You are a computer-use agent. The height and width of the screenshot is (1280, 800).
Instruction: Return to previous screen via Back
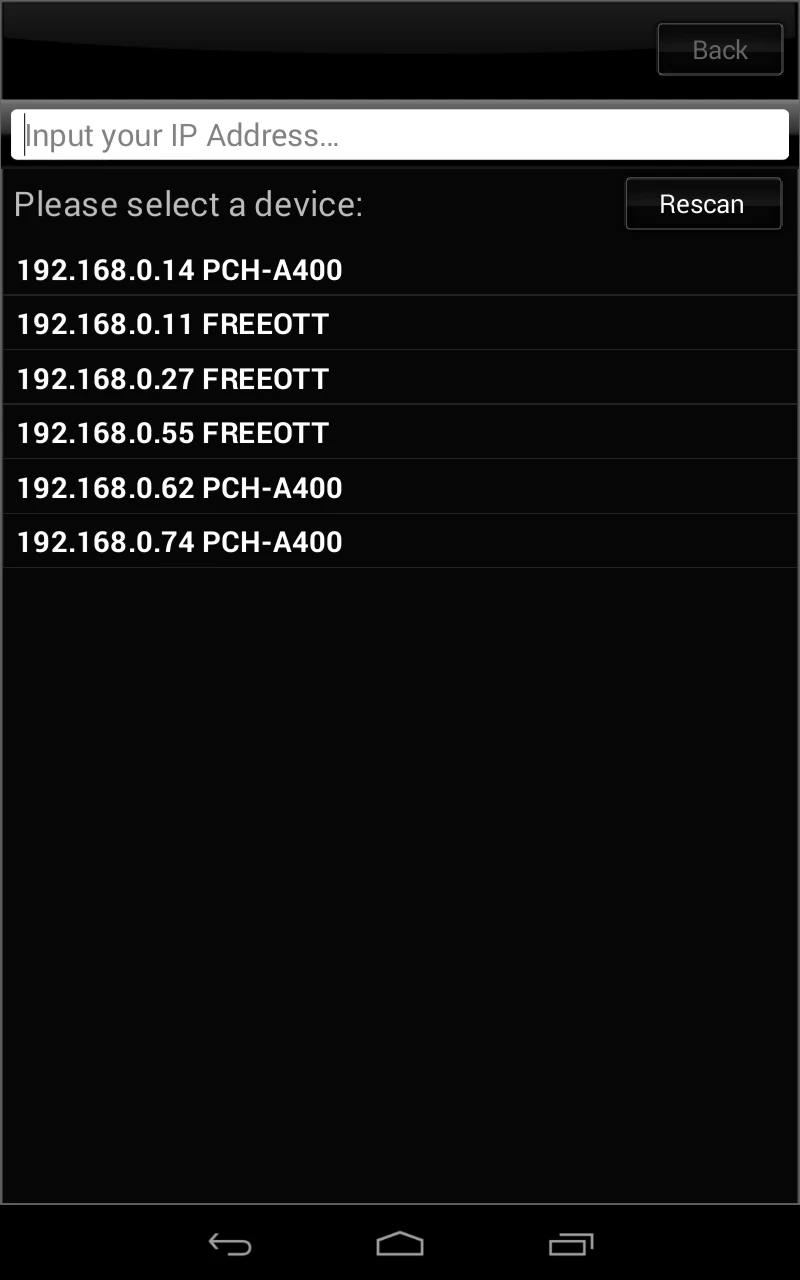[720, 49]
